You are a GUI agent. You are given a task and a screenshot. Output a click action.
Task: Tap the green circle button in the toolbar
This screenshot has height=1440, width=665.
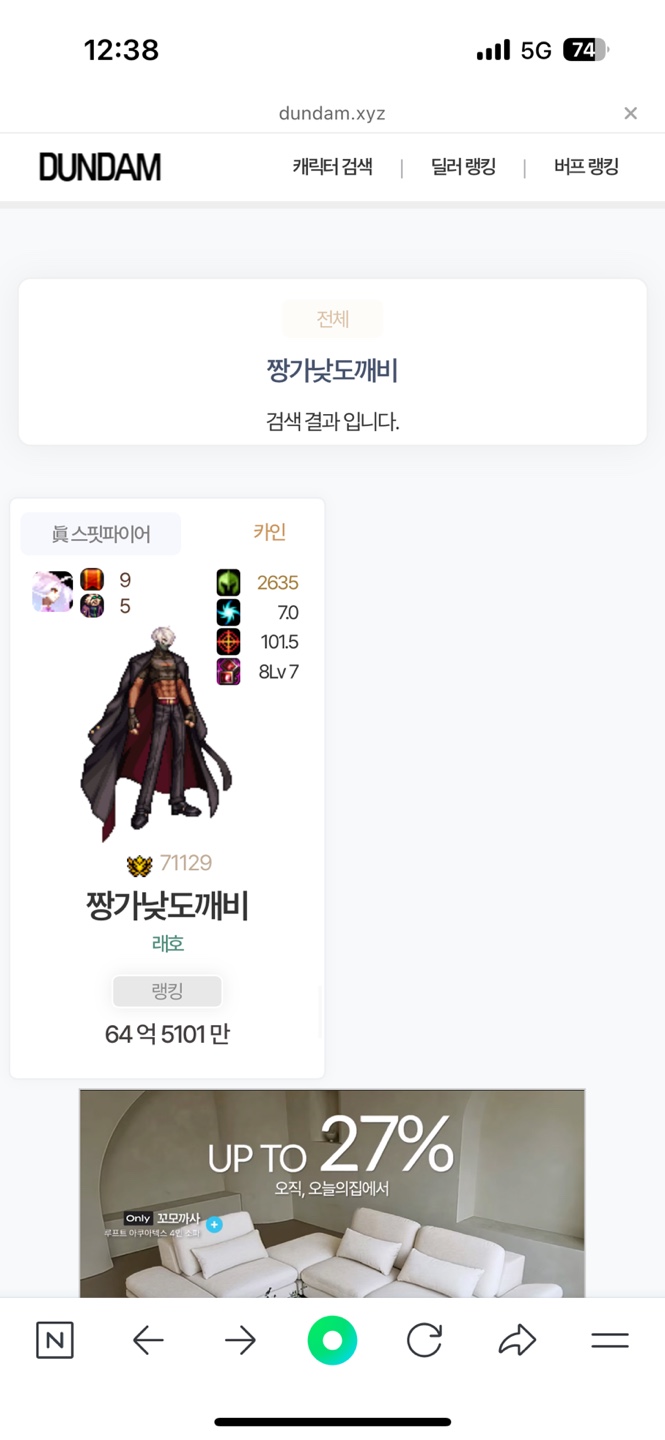pos(332,1340)
